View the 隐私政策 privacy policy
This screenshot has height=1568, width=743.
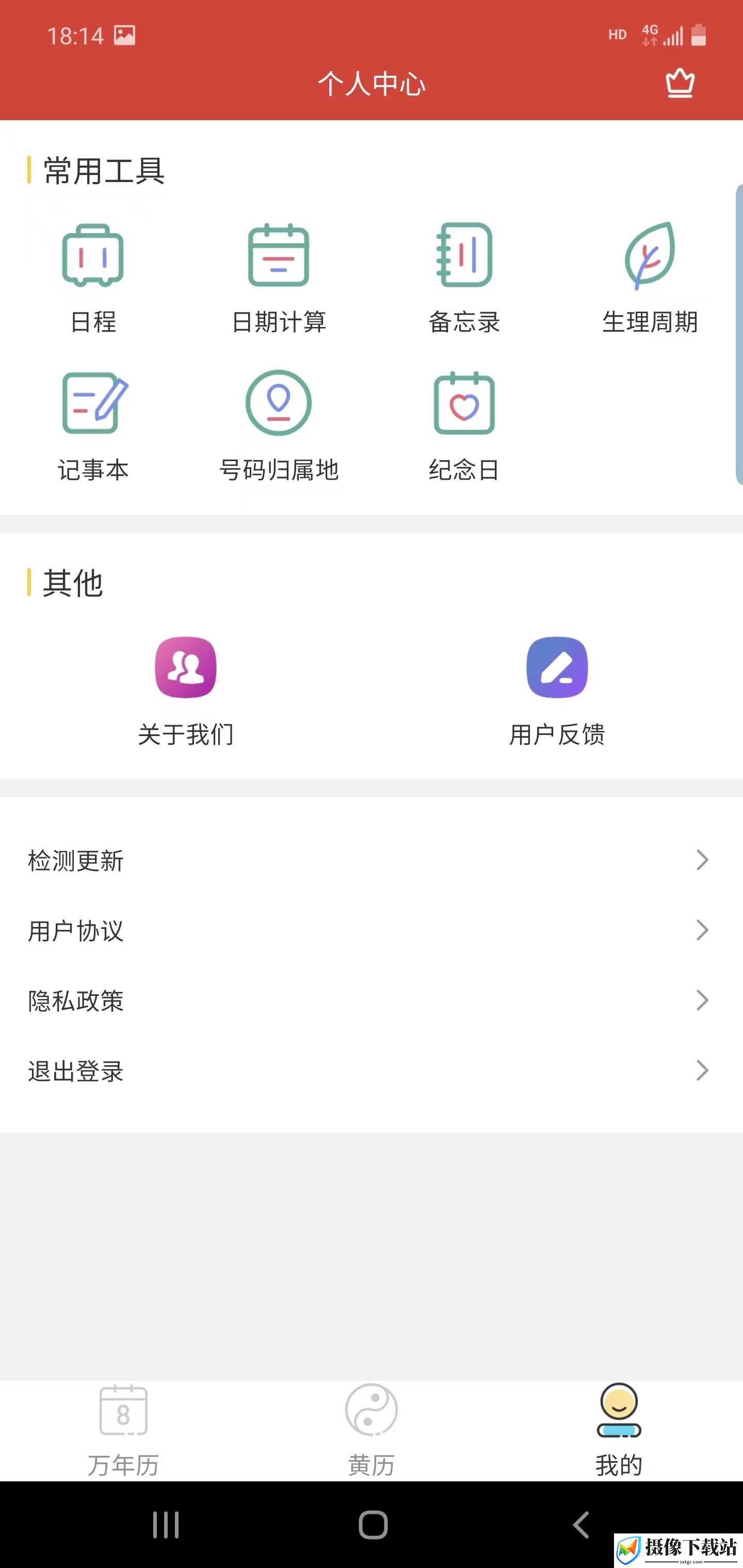372,1000
